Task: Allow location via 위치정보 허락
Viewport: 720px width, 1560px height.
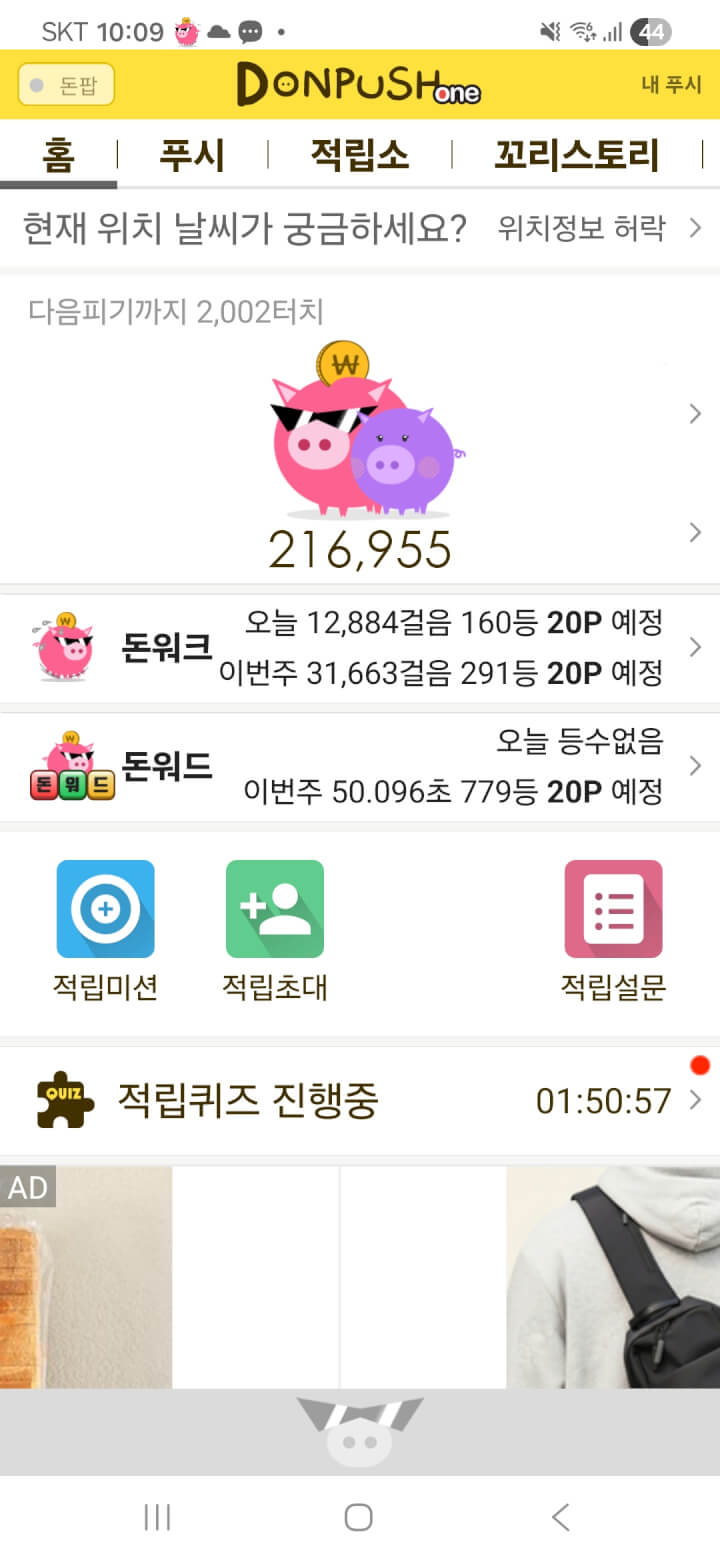Action: click(596, 229)
